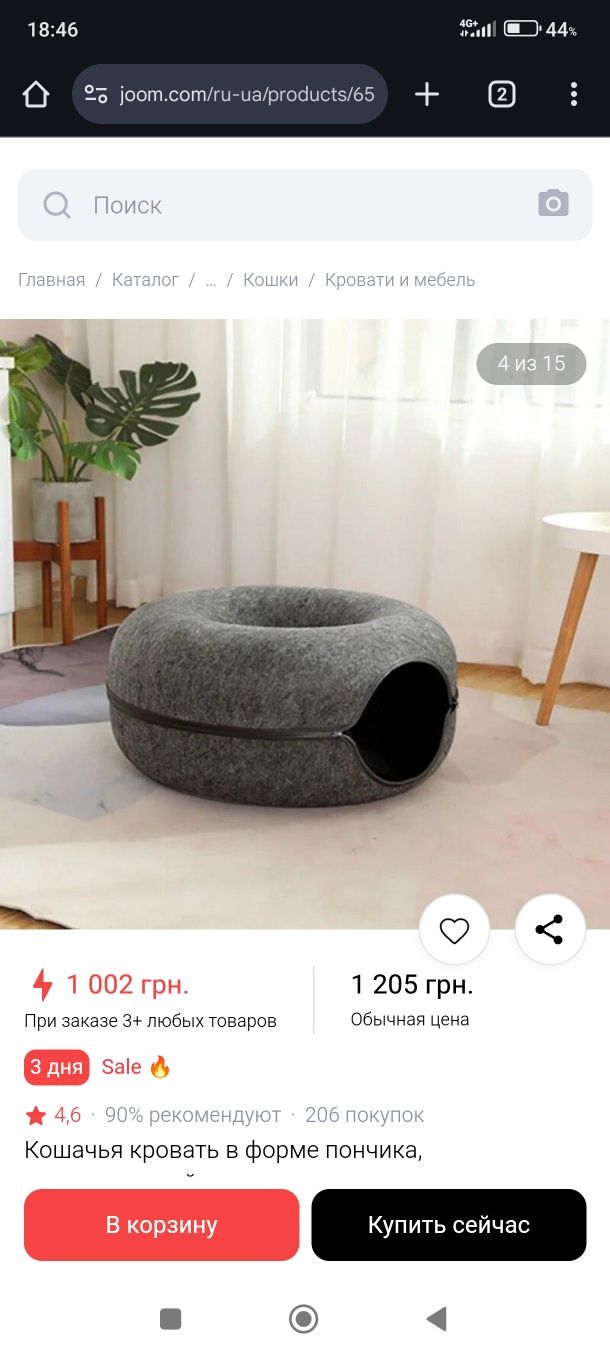Open a new browser tab
The width and height of the screenshot is (610, 1356).
click(427, 95)
